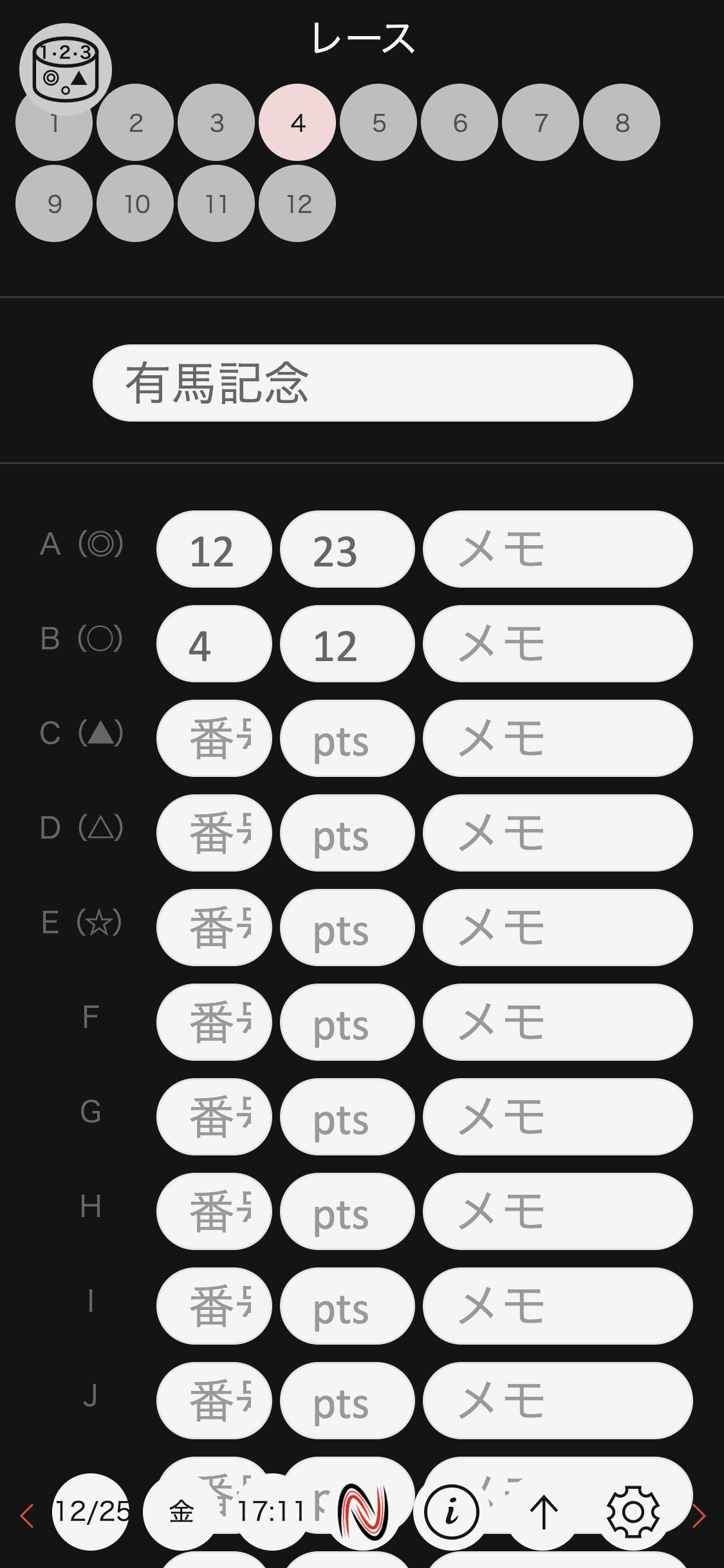Select race number 5

click(x=379, y=122)
